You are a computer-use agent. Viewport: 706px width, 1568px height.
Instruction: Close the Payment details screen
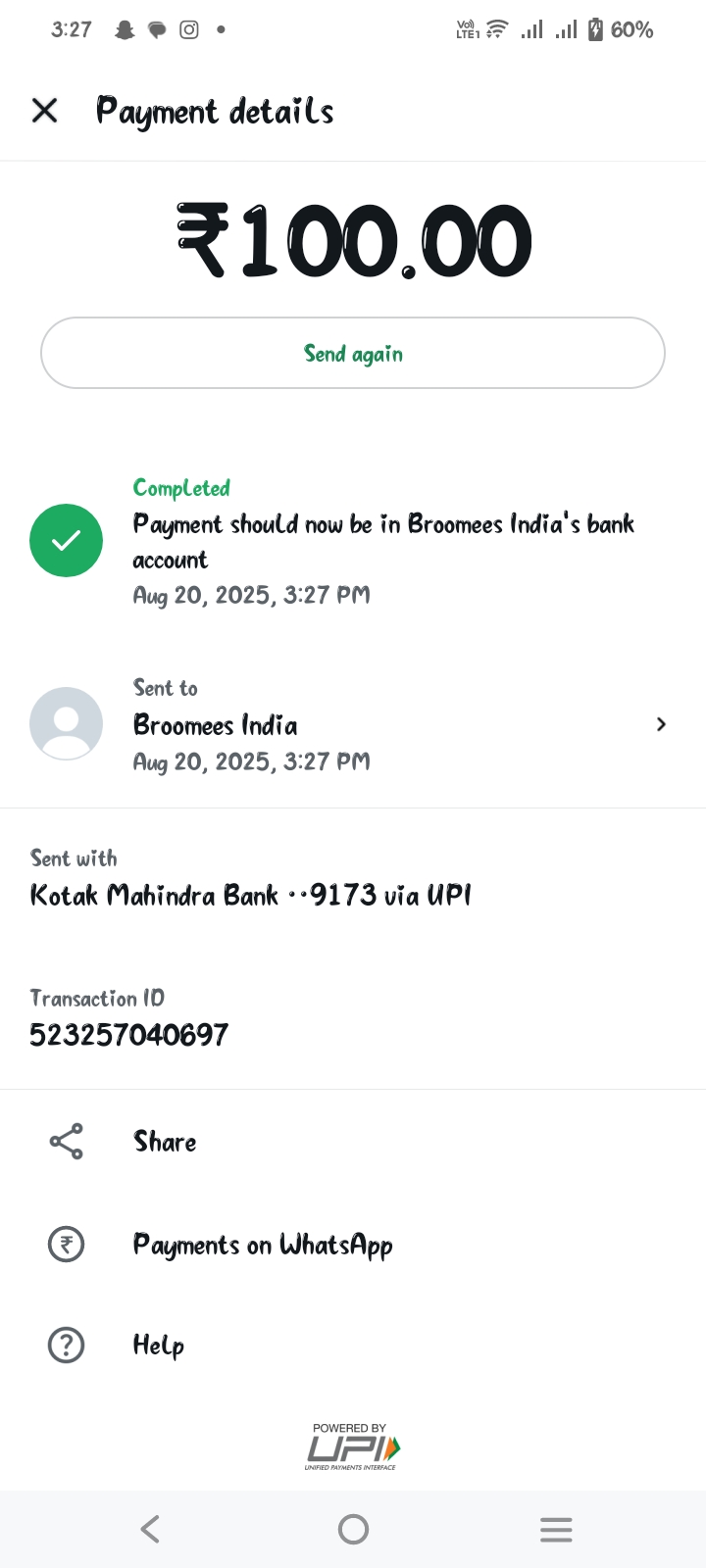coord(45,111)
